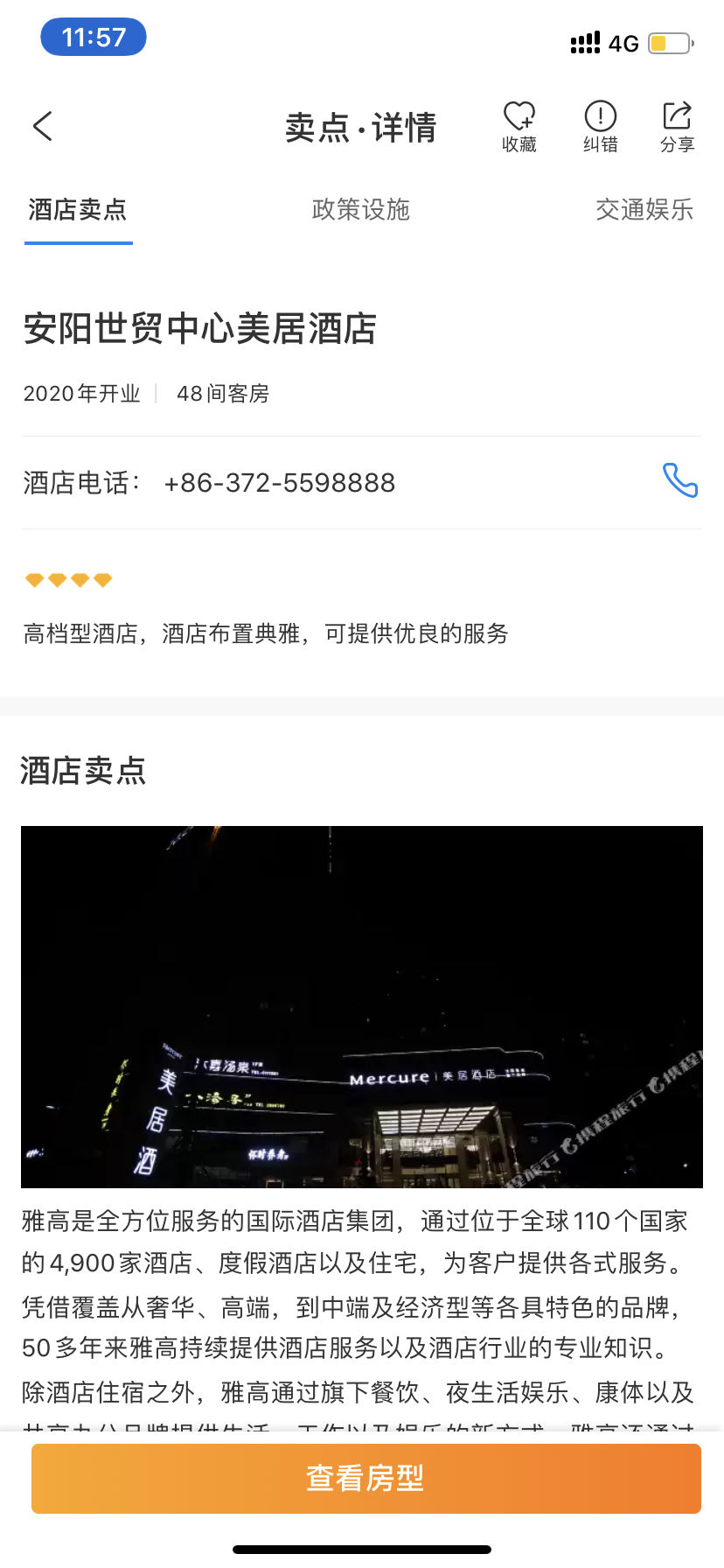724x1568 pixels.
Task: Switch to the 政策设施 tab
Action: pos(360,210)
